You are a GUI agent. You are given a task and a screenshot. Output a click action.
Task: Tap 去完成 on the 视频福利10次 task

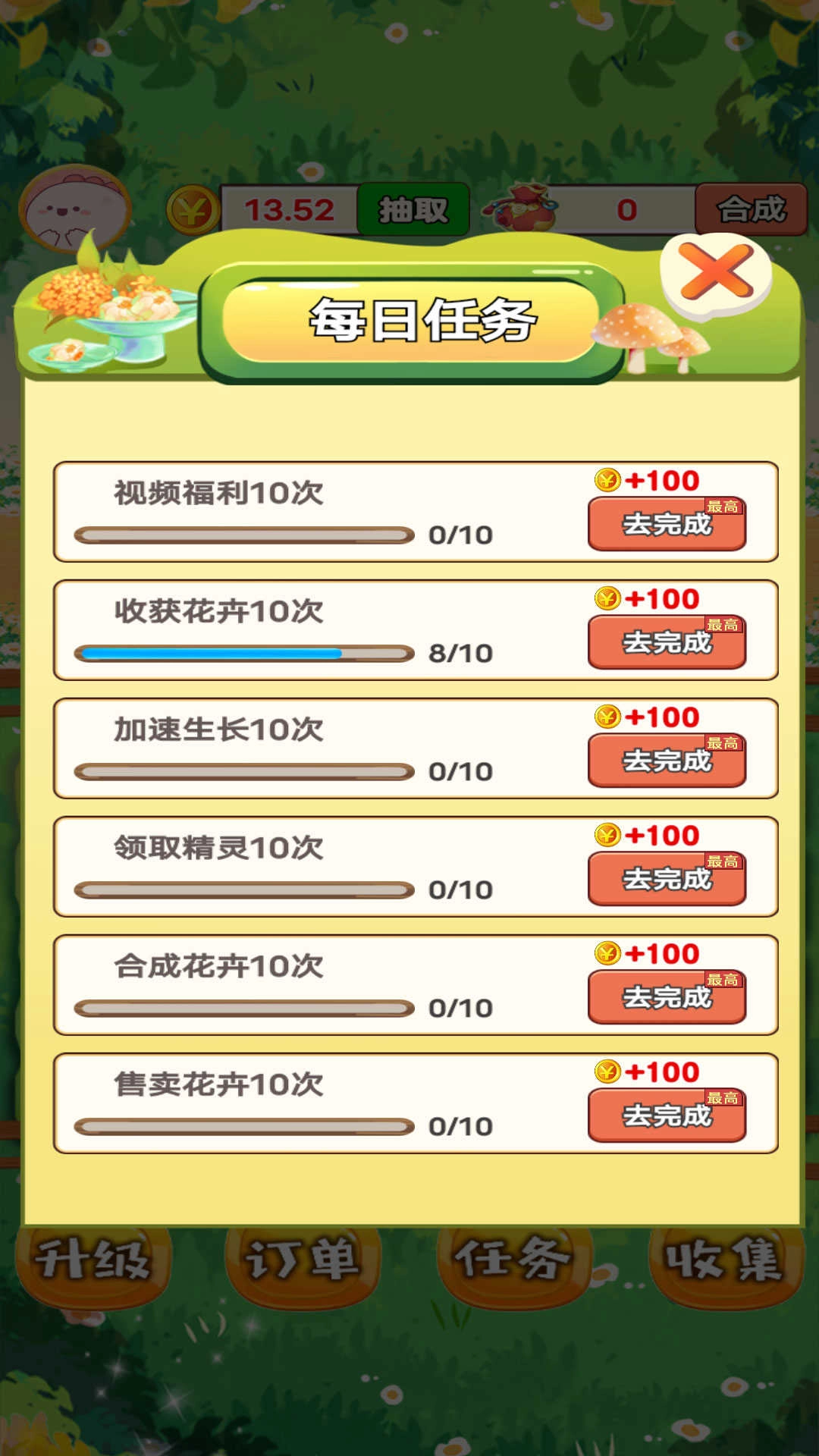click(x=668, y=525)
